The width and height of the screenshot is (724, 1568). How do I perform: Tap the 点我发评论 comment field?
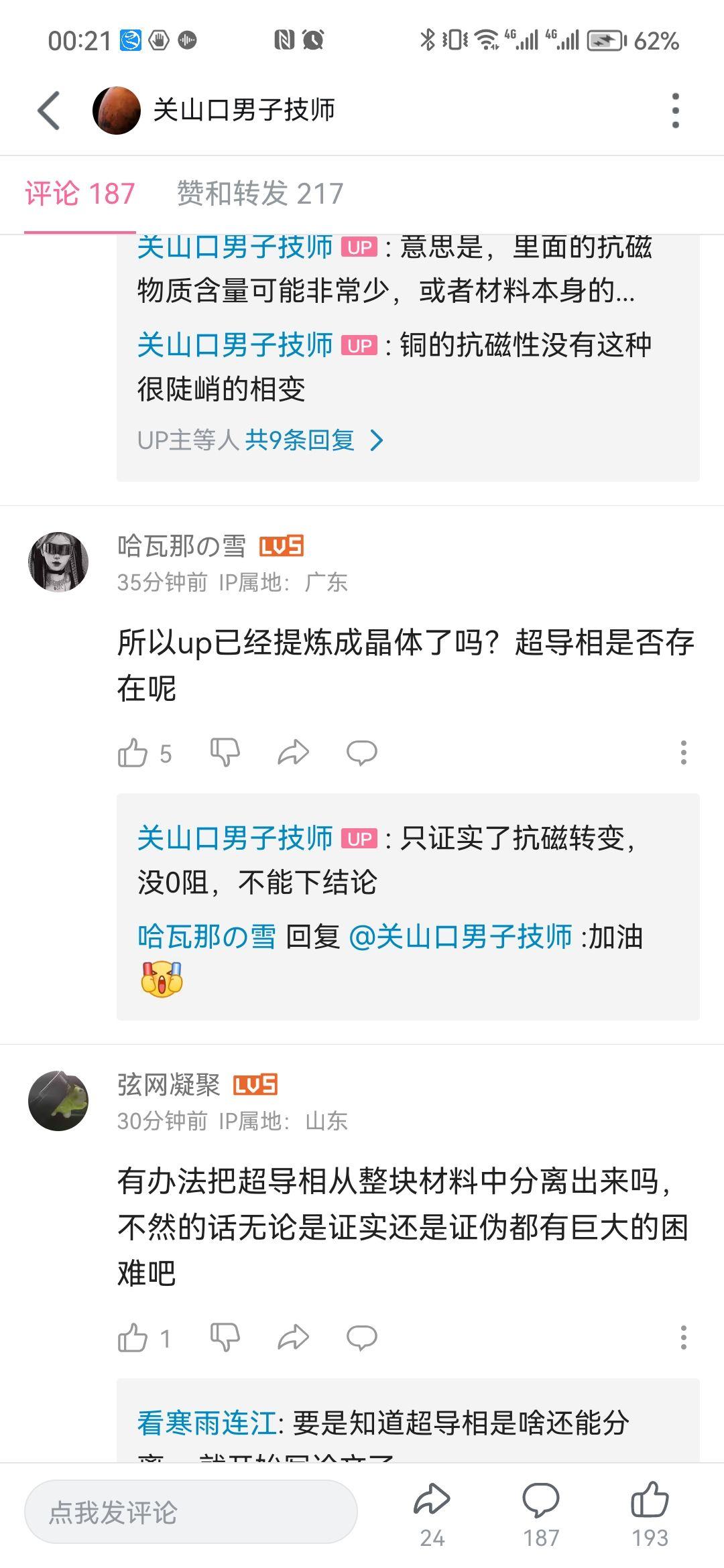[x=191, y=1513]
